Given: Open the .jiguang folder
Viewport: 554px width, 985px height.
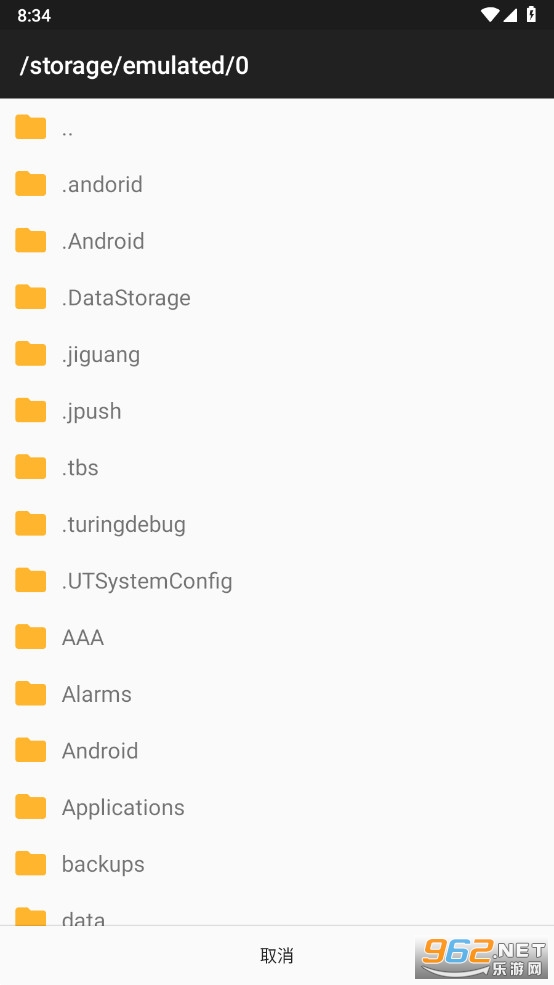Looking at the screenshot, I should point(277,354).
